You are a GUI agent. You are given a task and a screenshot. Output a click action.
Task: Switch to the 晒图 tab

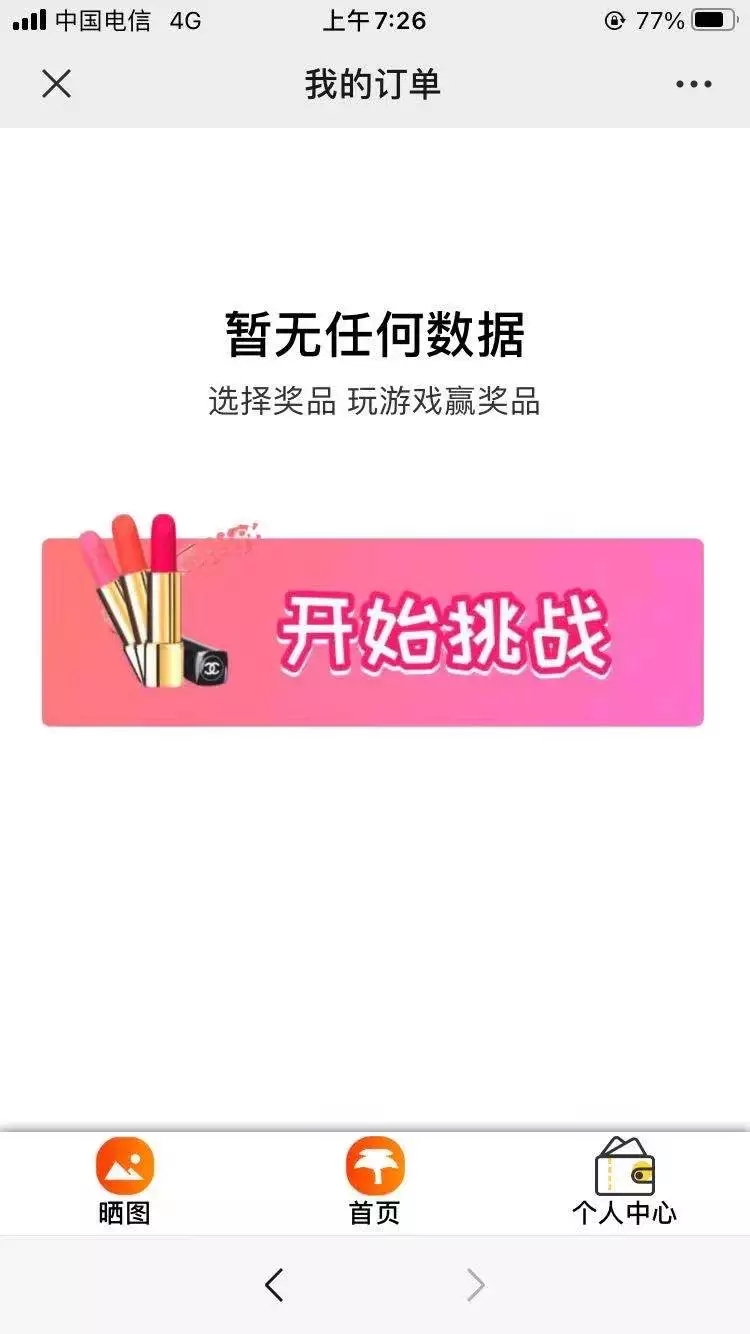(x=125, y=1181)
